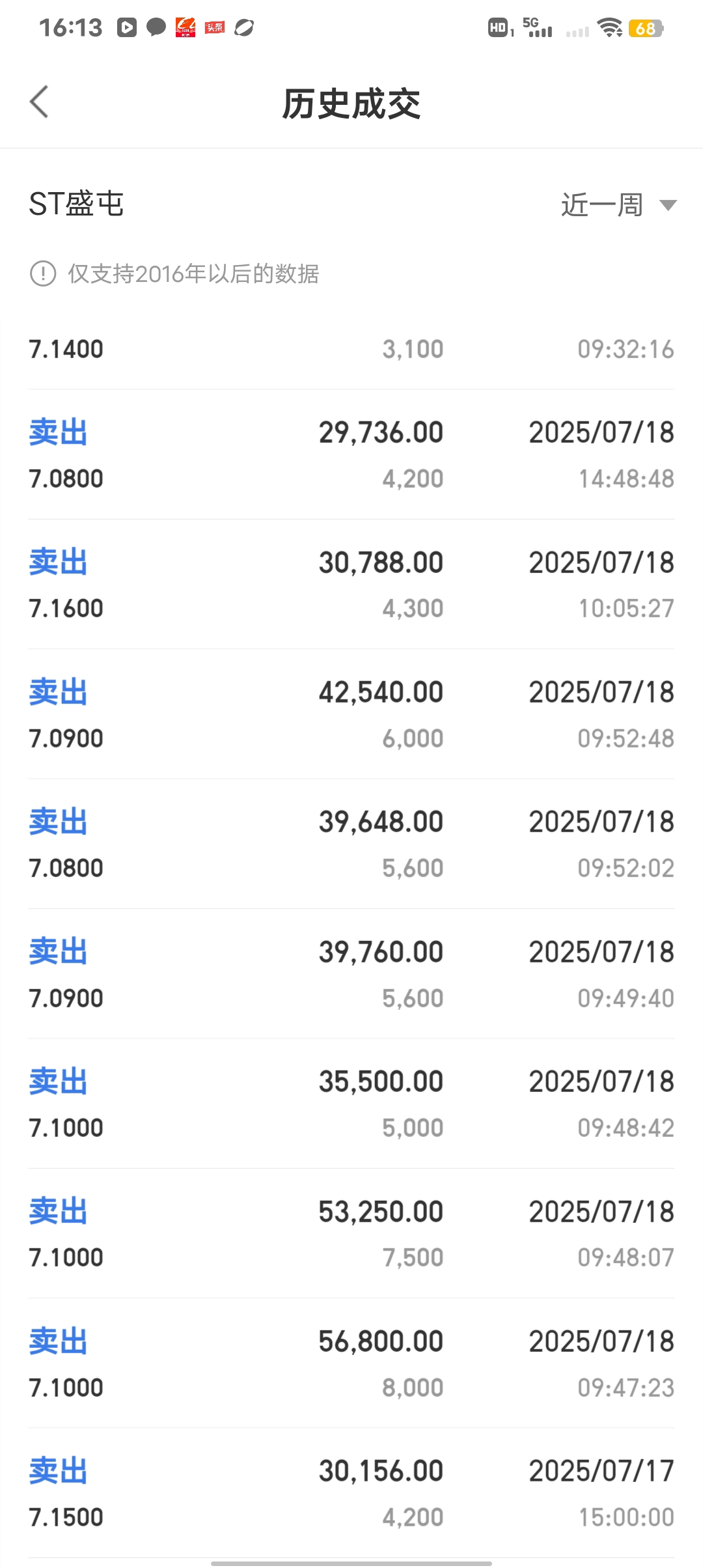Open the 近一周 time range dropdown
The height and width of the screenshot is (1568, 703).
coord(618,204)
